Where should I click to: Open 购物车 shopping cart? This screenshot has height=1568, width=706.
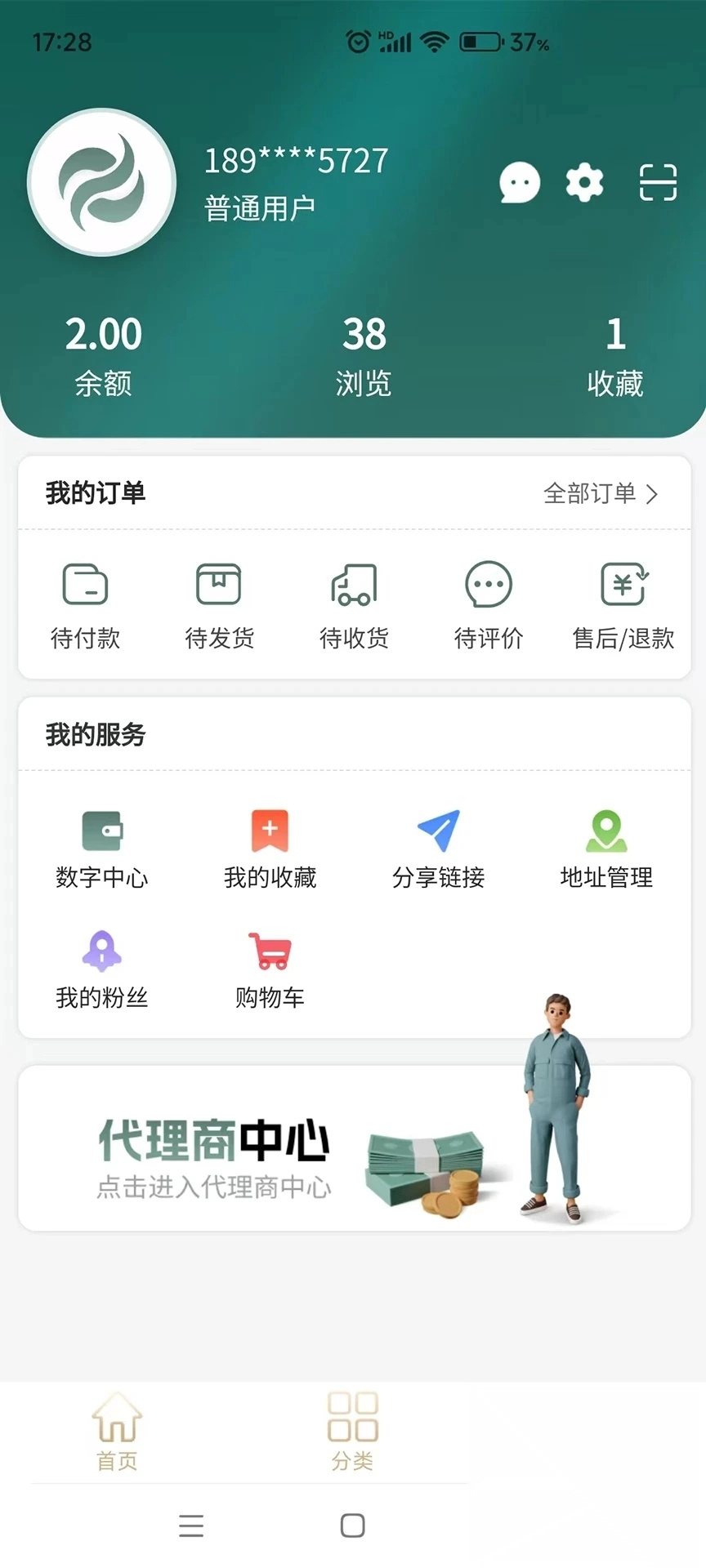pyautogui.click(x=270, y=966)
